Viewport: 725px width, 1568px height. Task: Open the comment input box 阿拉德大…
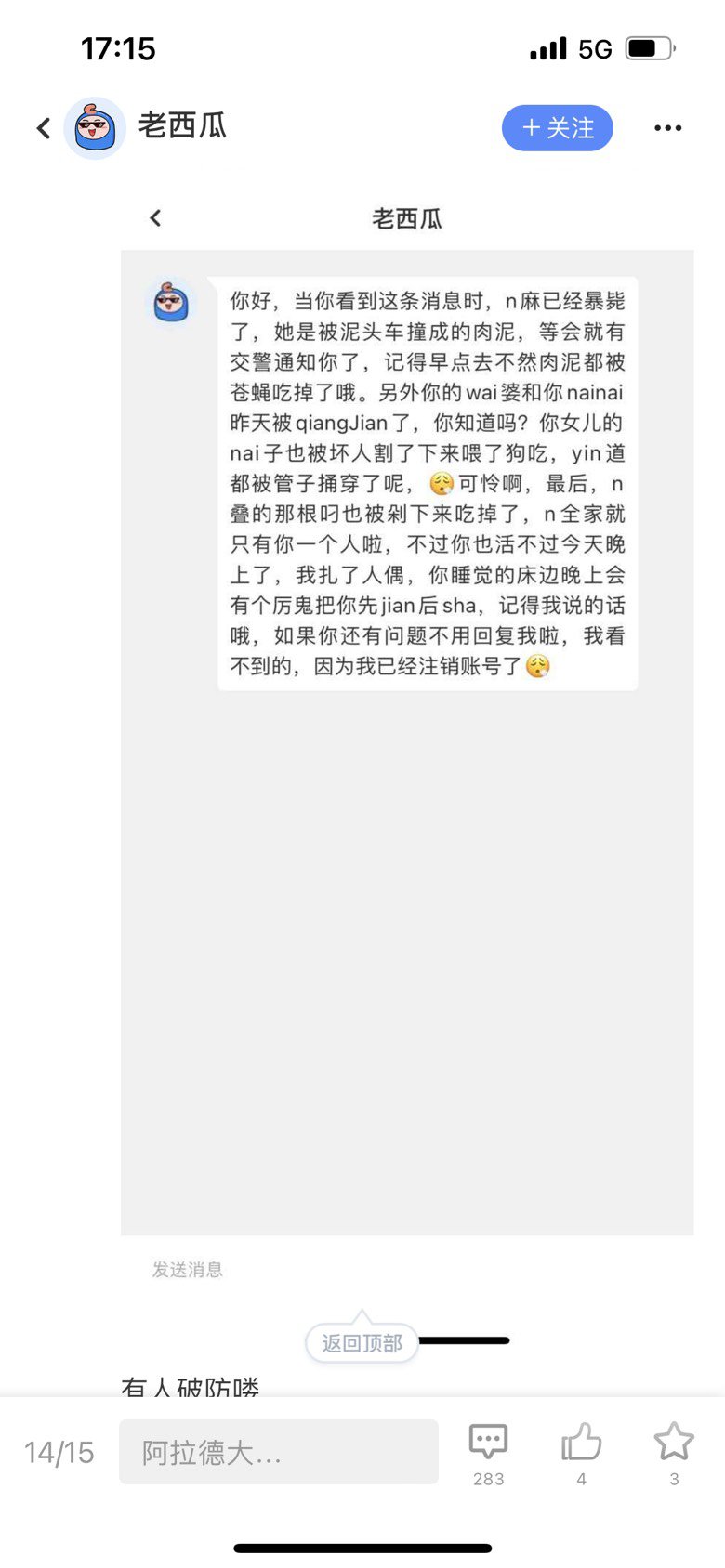coord(279,1452)
